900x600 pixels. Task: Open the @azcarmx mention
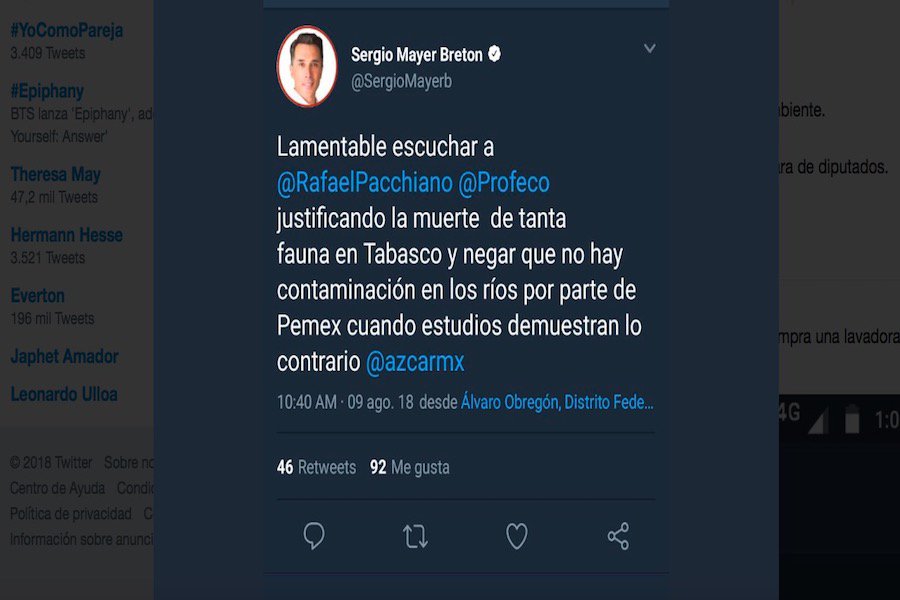415,362
